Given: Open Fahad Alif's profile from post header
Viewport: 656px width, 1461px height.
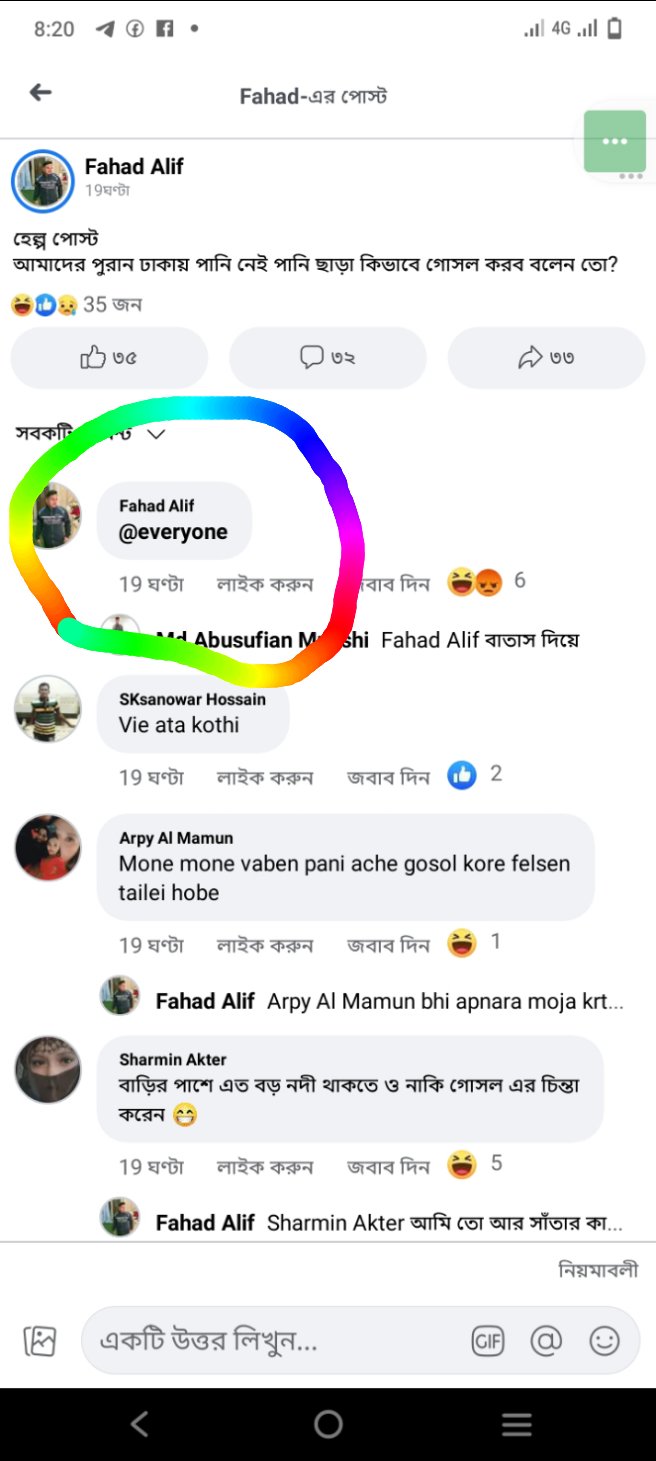Looking at the screenshot, I should pos(134,167).
